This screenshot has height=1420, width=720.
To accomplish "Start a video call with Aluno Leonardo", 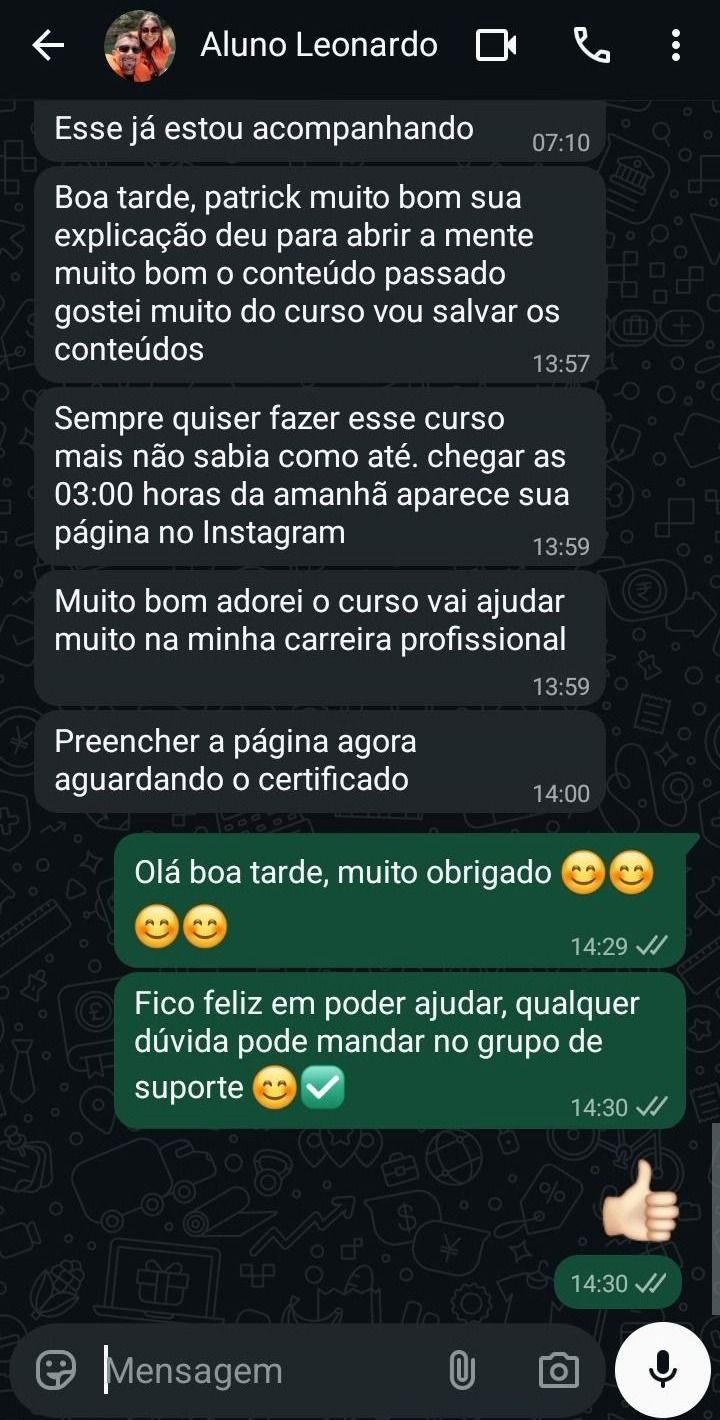I will [496, 45].
